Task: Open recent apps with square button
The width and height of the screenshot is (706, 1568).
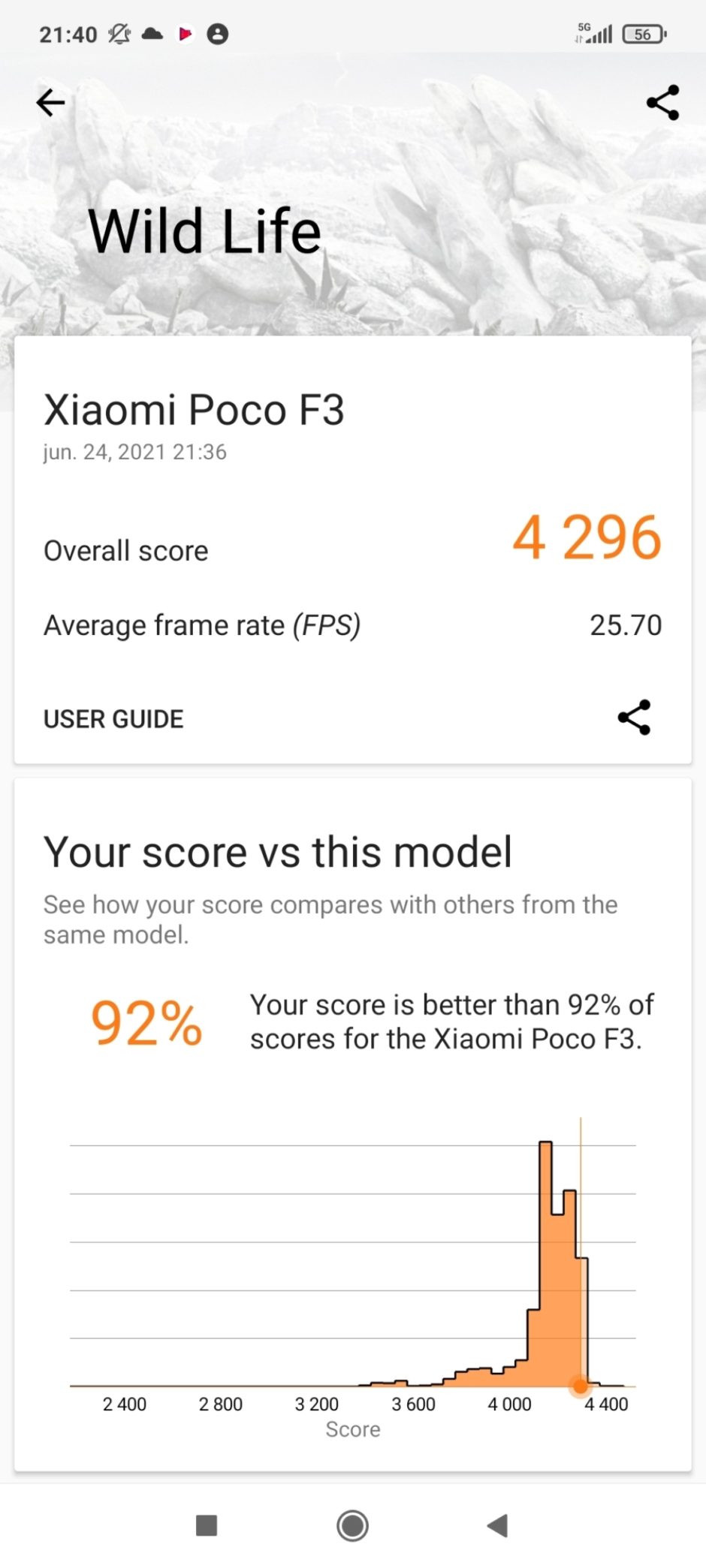Action: [207, 1525]
